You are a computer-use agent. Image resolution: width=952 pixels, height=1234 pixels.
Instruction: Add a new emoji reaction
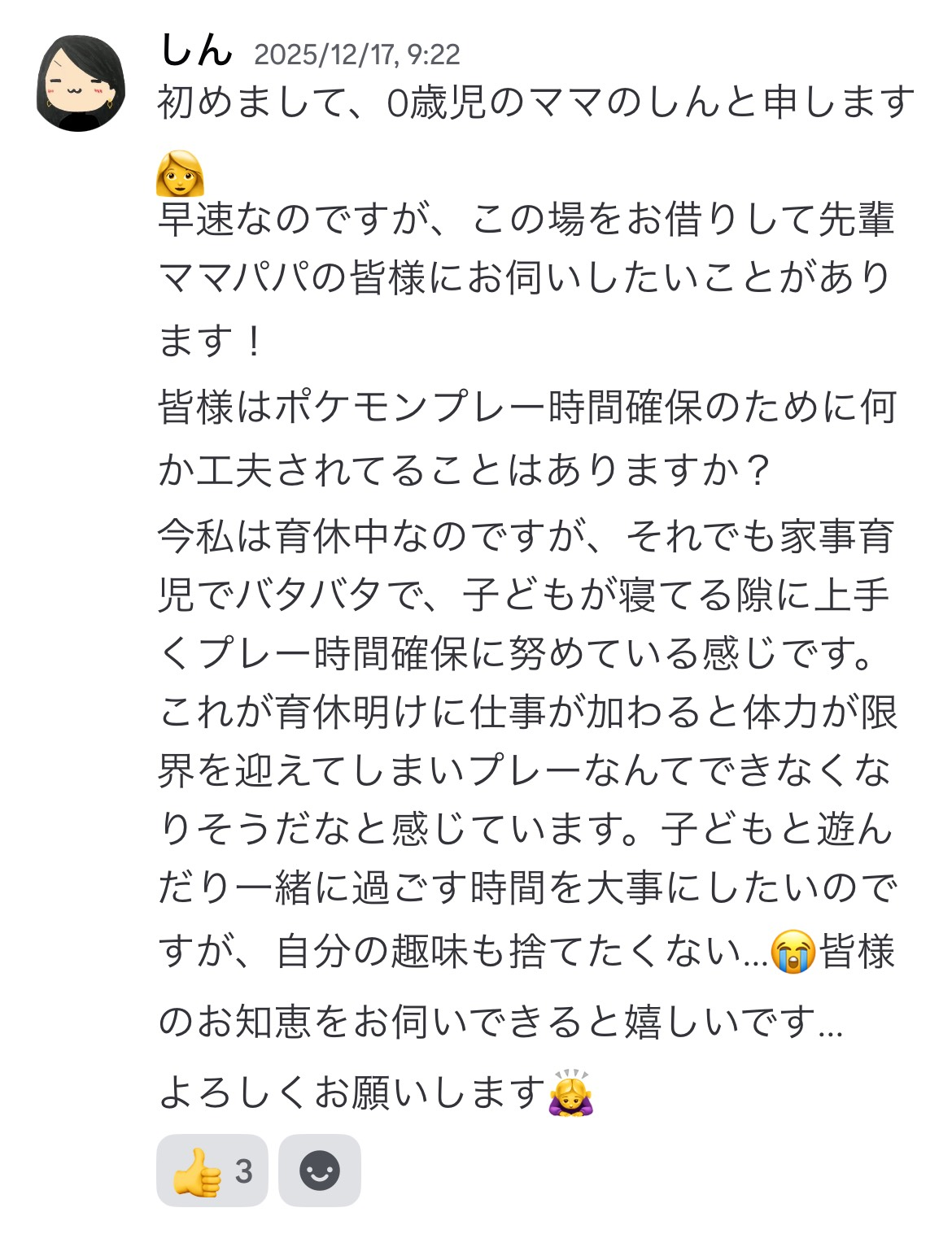click(320, 1171)
